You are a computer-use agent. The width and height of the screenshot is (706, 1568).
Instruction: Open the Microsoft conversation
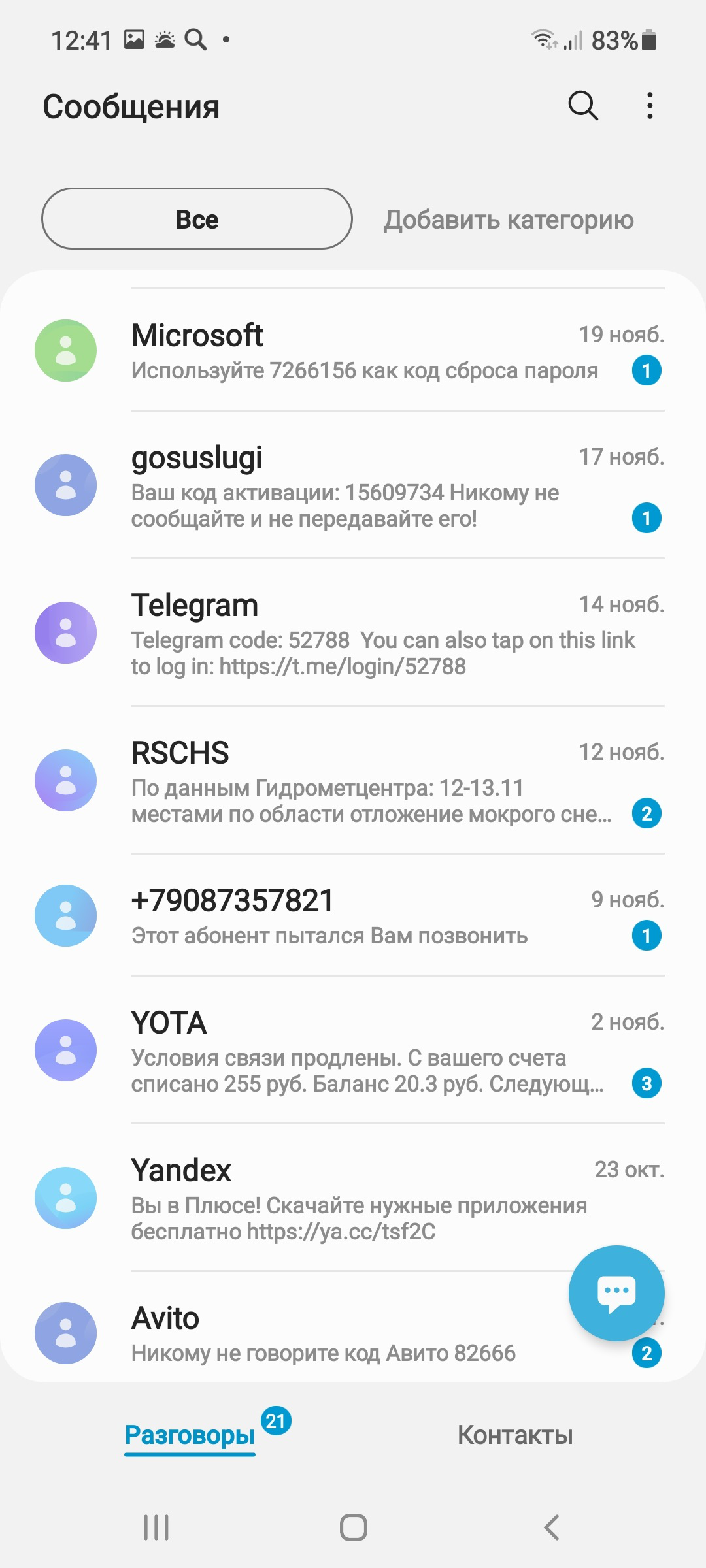[353, 351]
